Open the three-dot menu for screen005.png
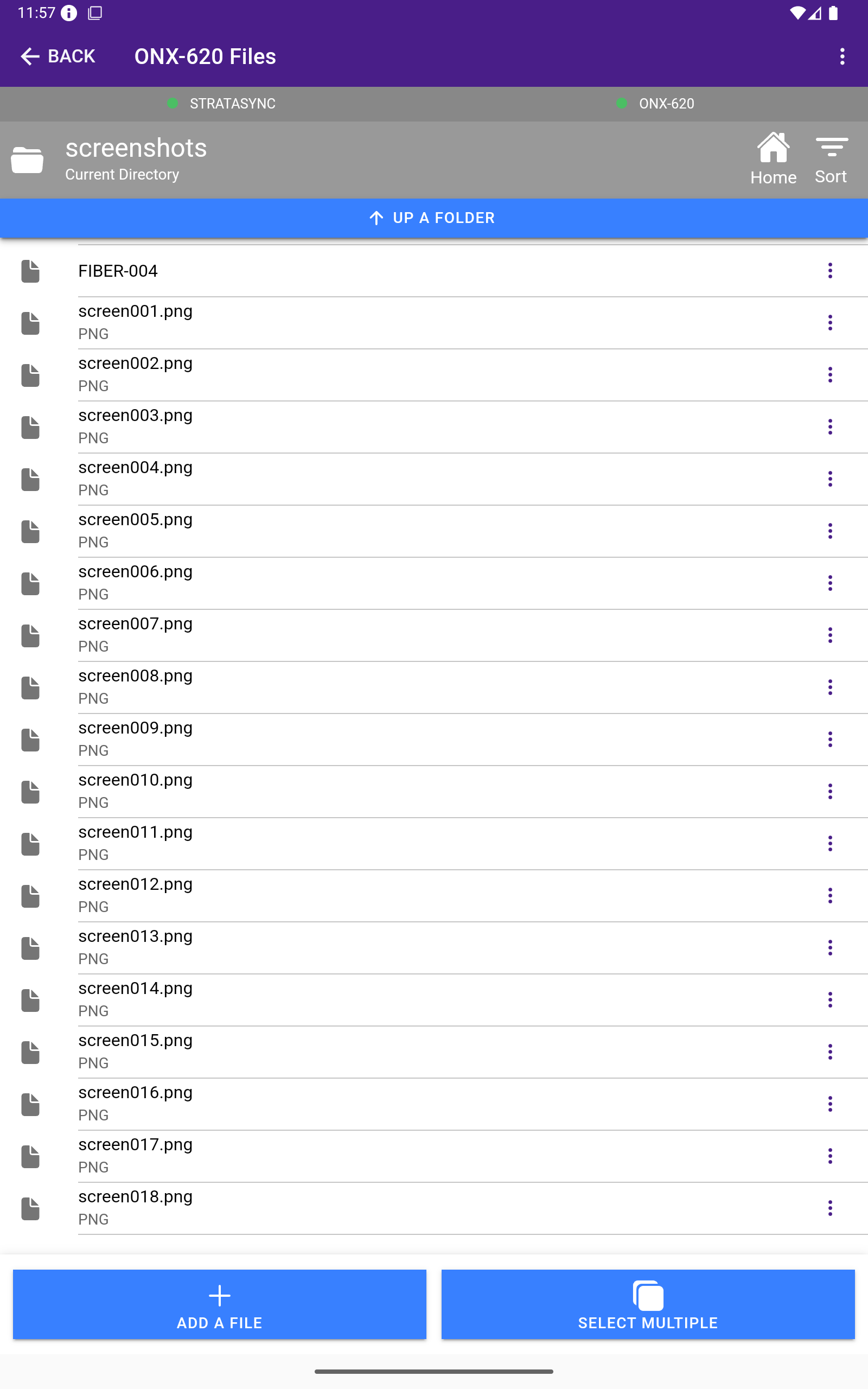This screenshot has width=868, height=1389. point(829,531)
